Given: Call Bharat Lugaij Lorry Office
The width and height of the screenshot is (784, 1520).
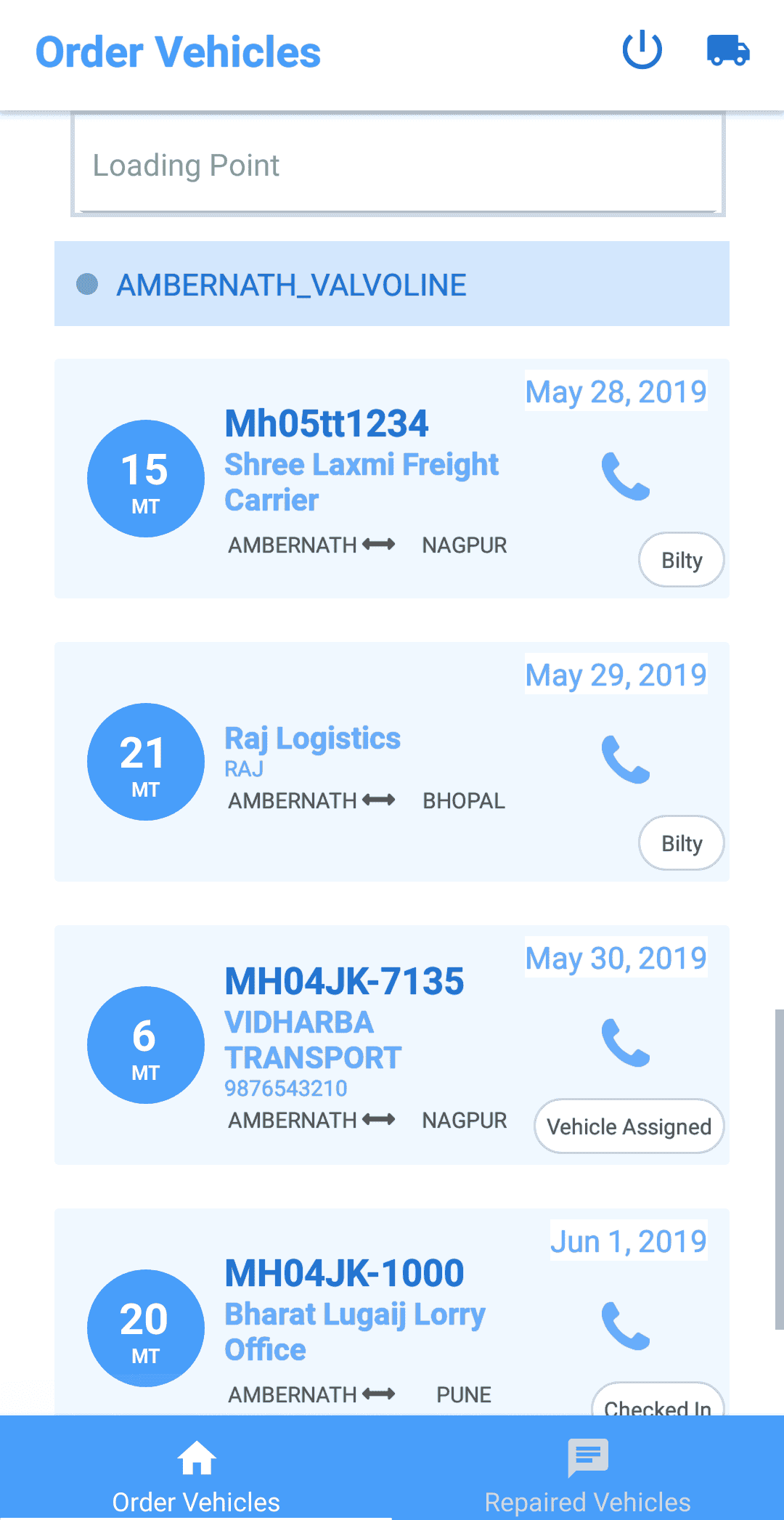Looking at the screenshot, I should [626, 1326].
